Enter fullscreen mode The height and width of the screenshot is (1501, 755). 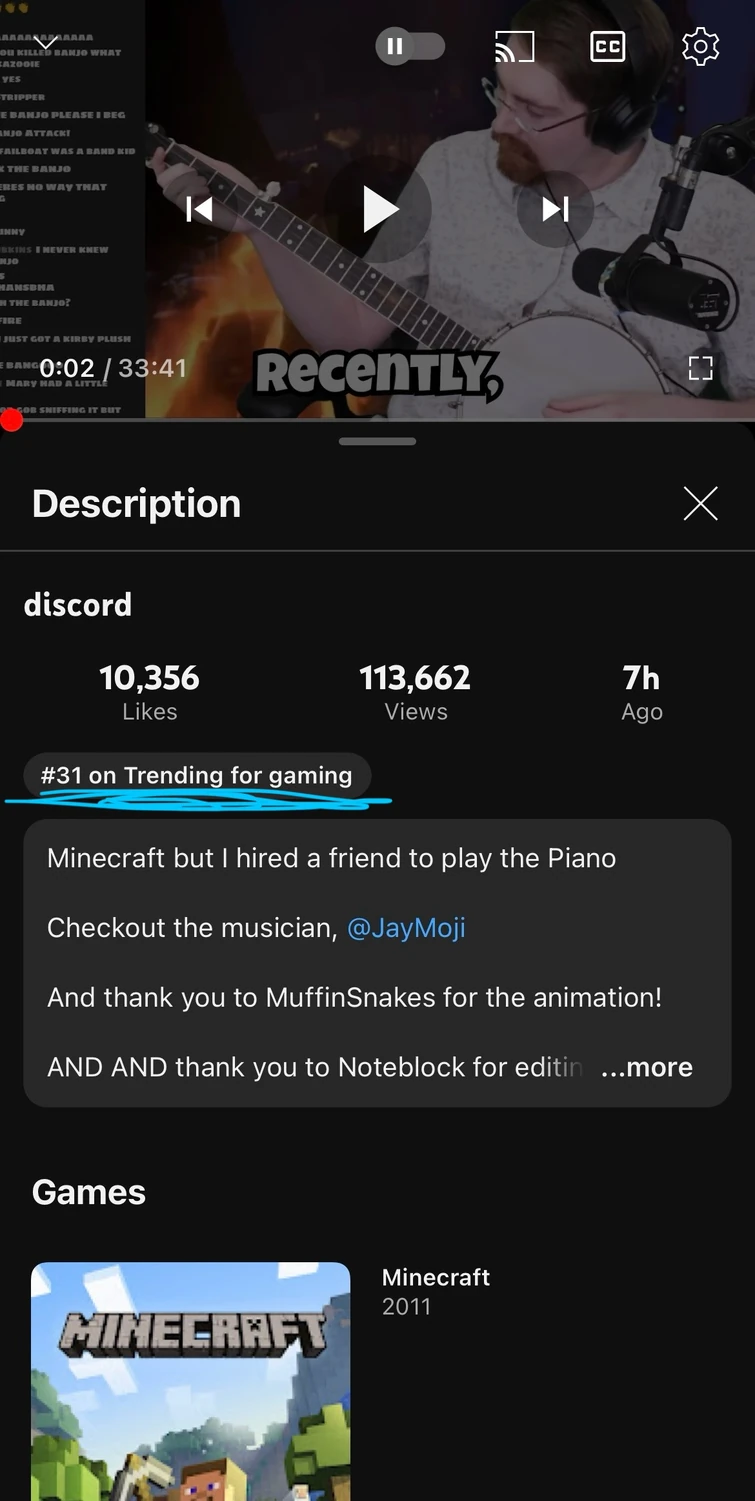coord(701,368)
